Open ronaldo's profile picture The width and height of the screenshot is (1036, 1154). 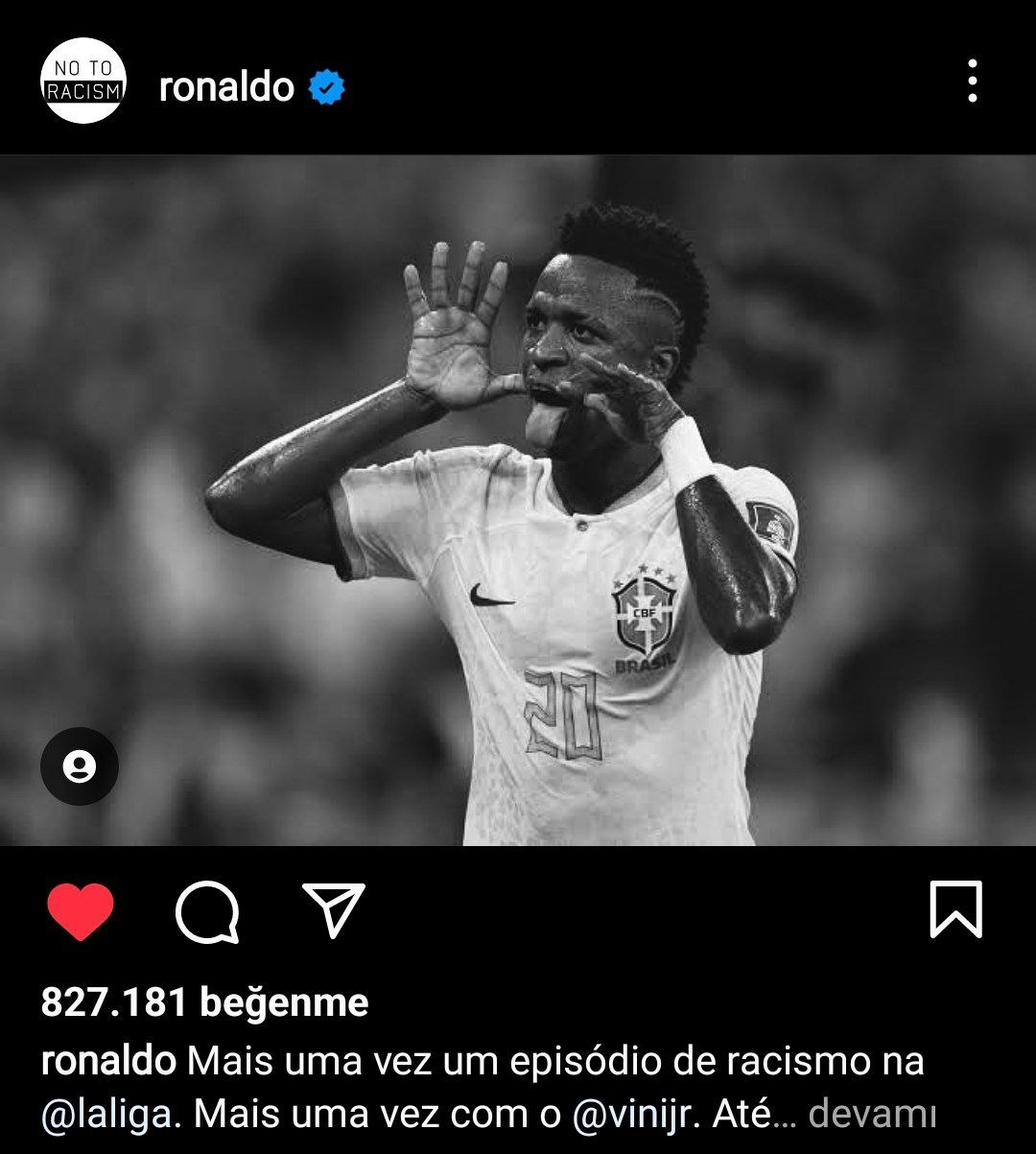(x=83, y=81)
